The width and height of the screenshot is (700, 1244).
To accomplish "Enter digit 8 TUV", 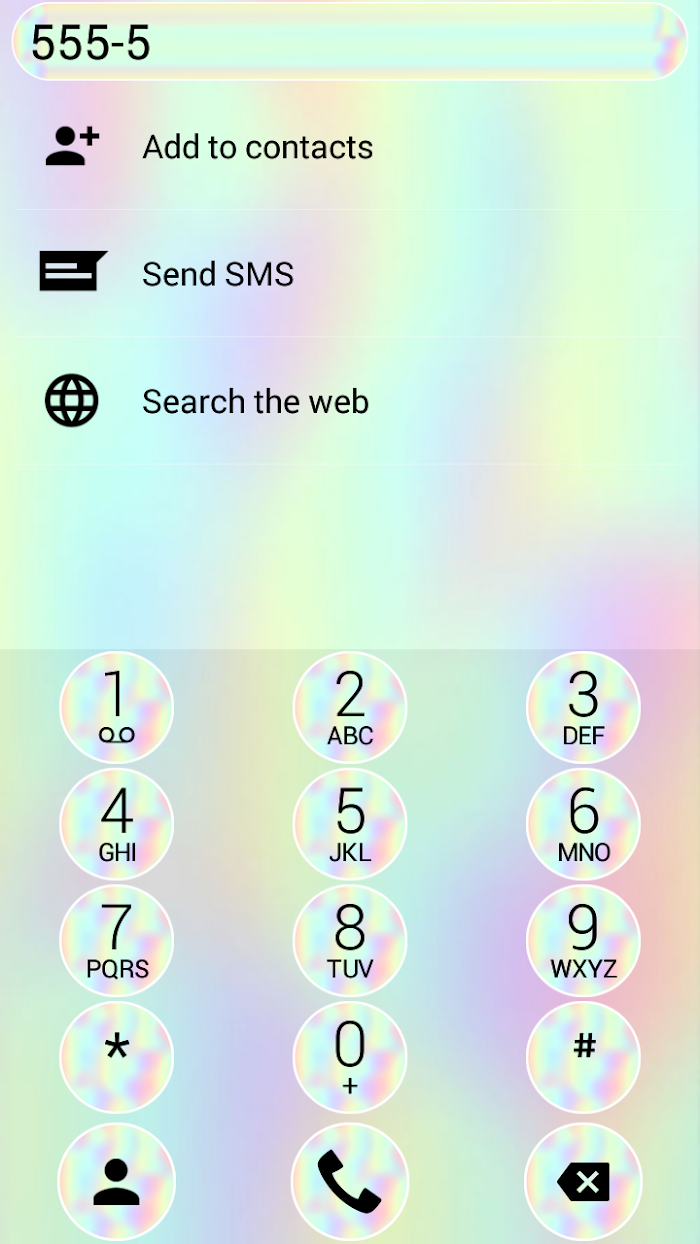I will 350,942.
